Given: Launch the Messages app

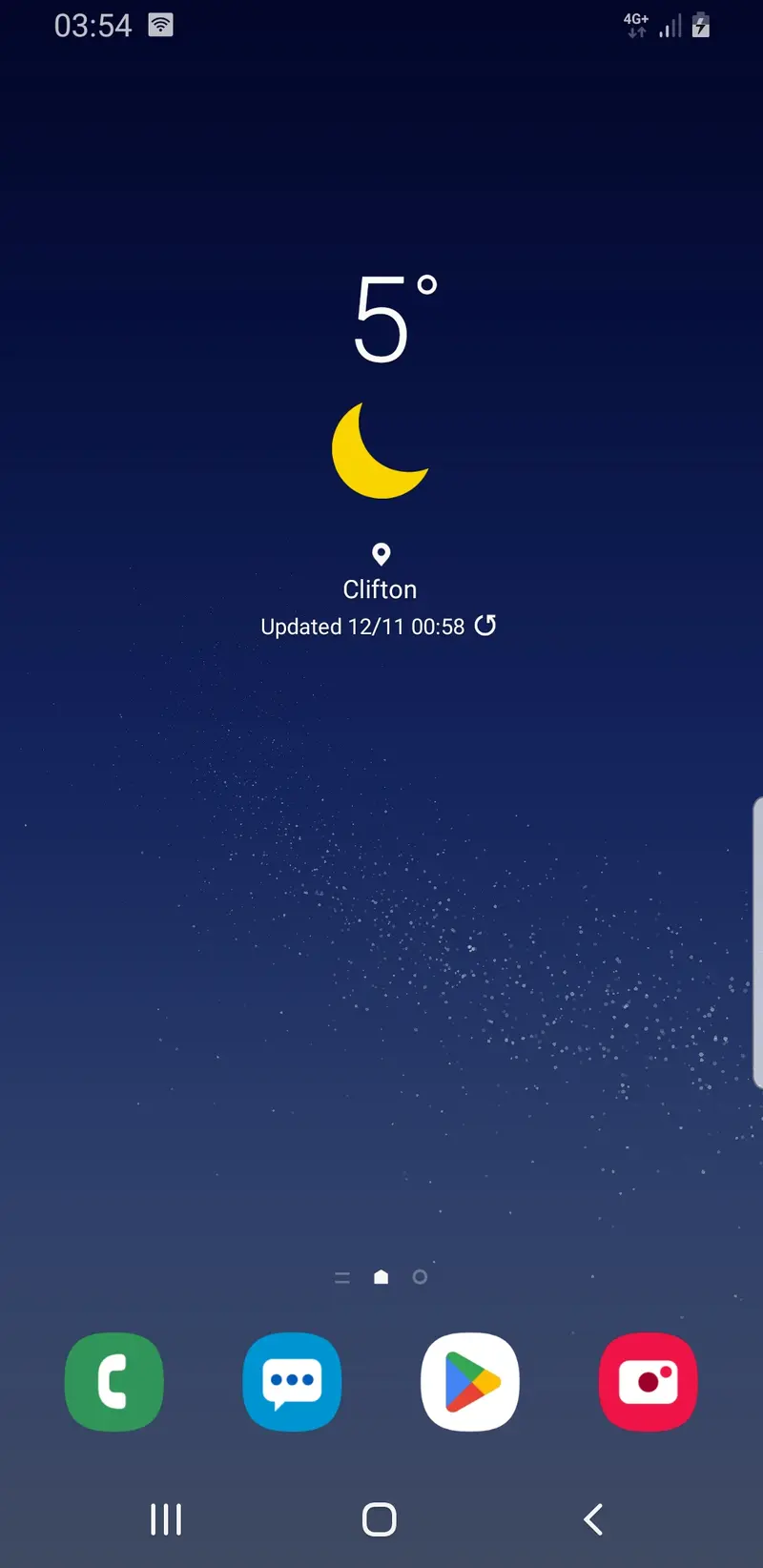Looking at the screenshot, I should [x=292, y=1381].
